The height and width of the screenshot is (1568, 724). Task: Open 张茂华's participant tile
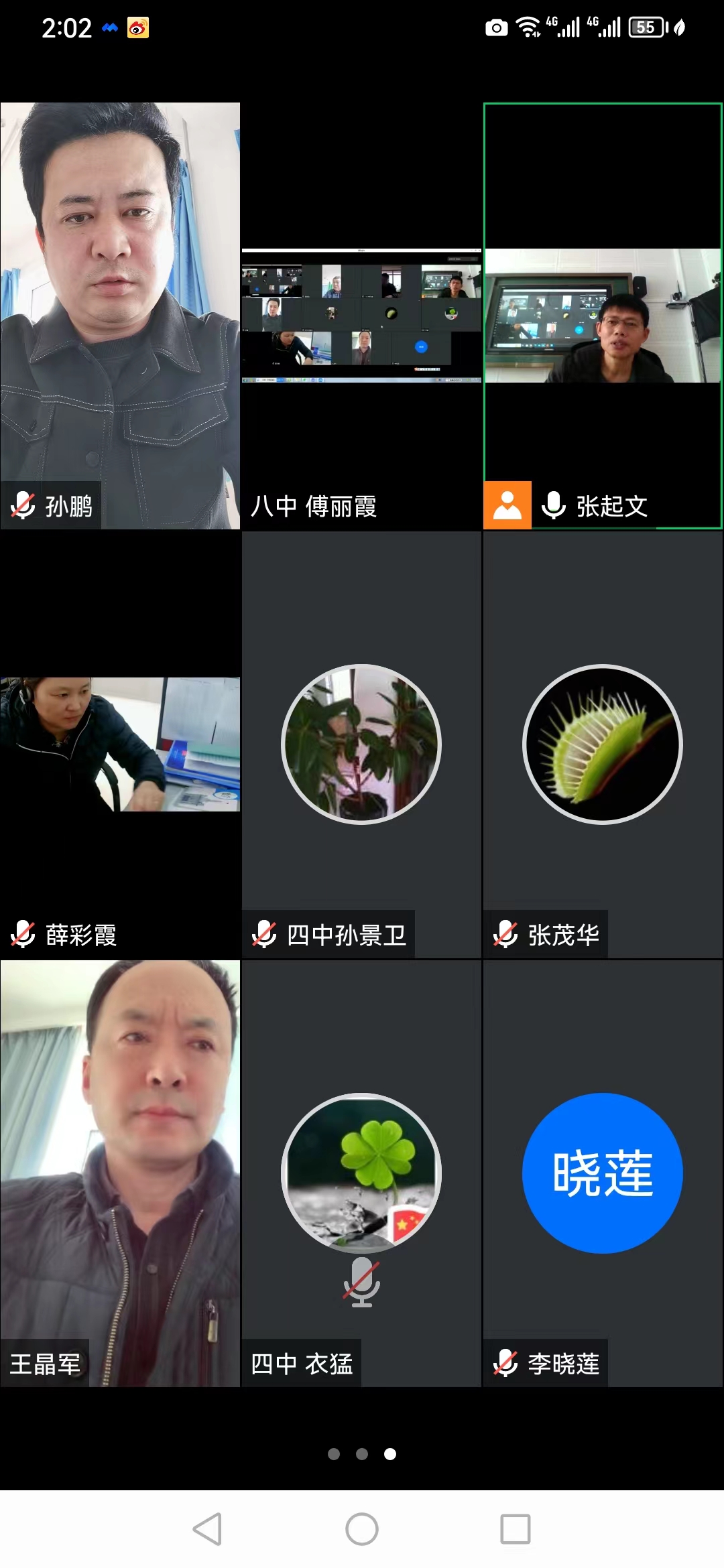coord(603,744)
